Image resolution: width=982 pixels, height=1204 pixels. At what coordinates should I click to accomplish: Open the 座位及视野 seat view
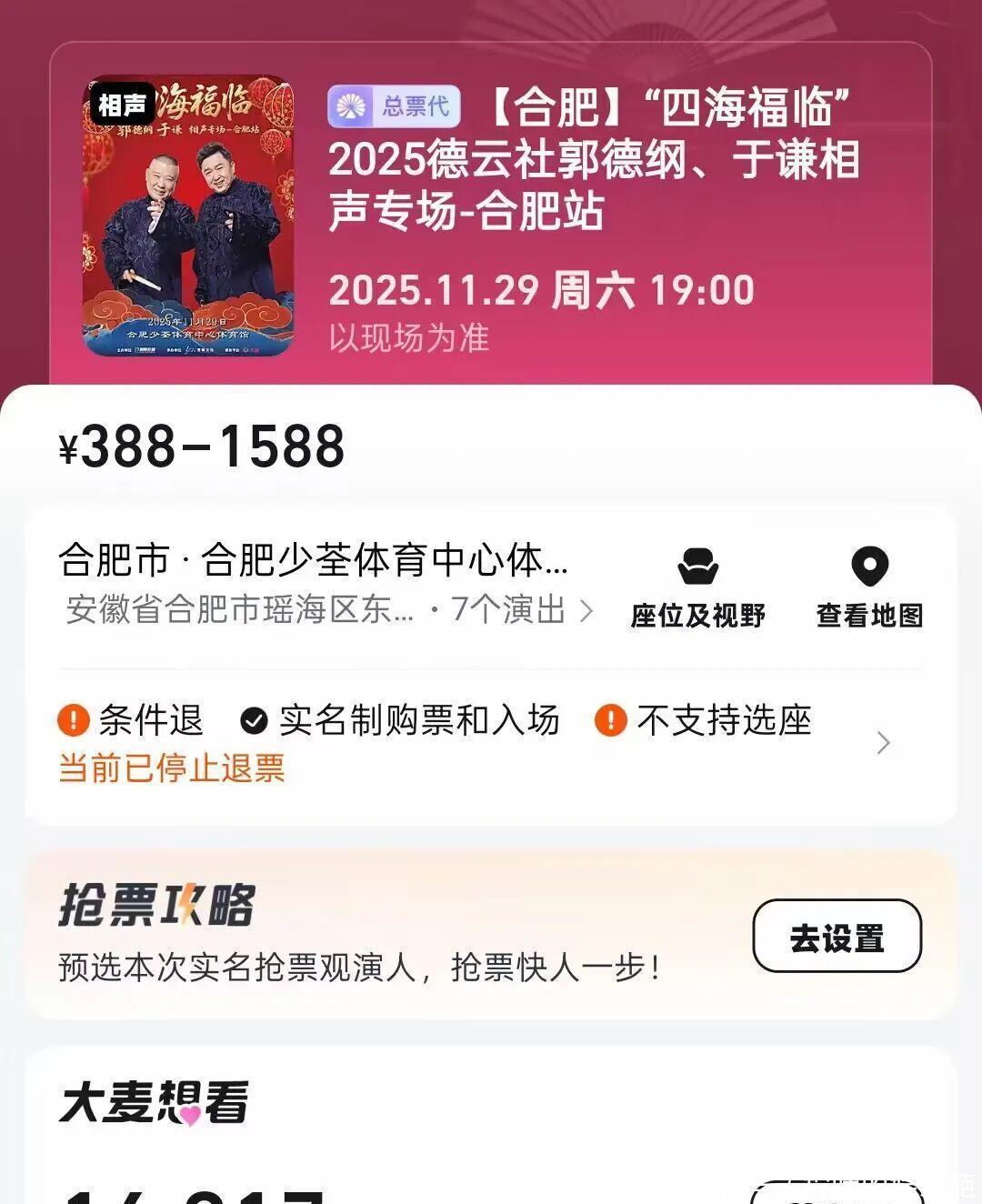[x=697, y=588]
